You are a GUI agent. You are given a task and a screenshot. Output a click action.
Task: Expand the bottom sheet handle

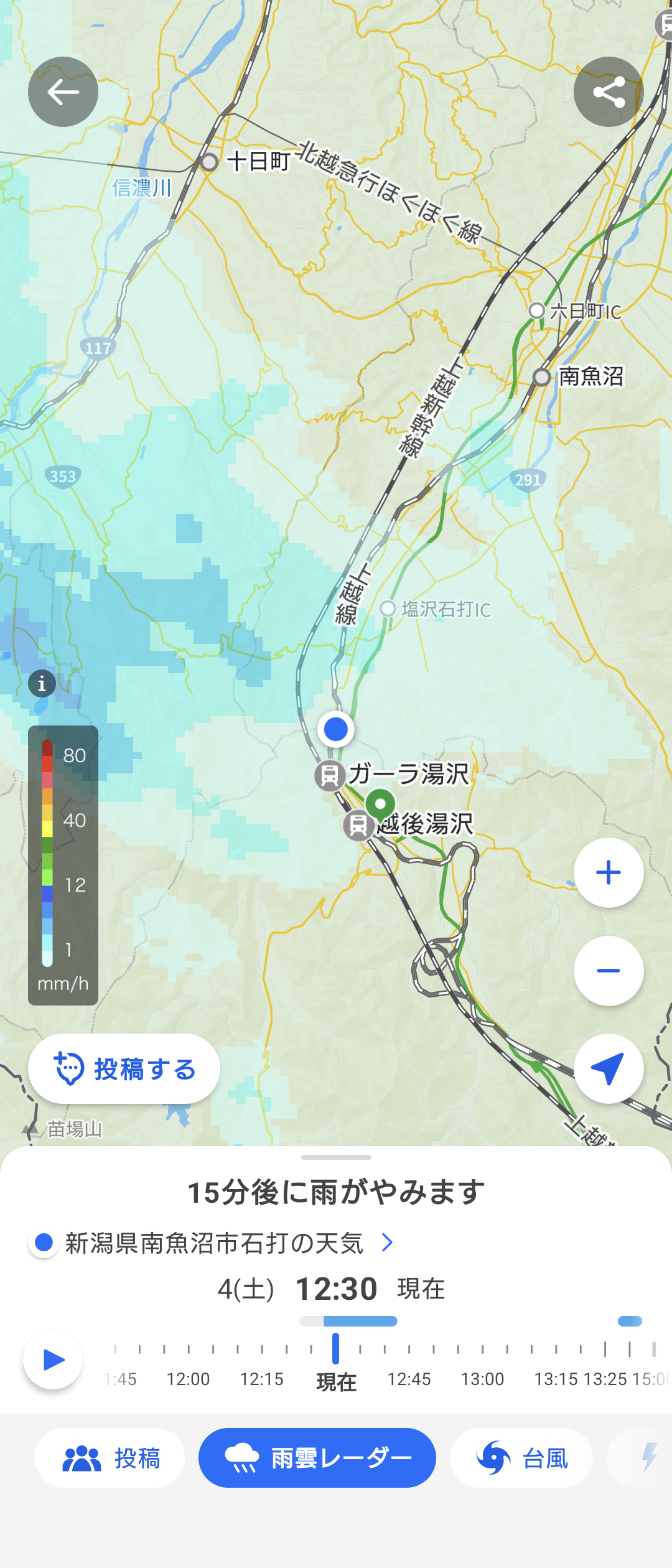336,1157
